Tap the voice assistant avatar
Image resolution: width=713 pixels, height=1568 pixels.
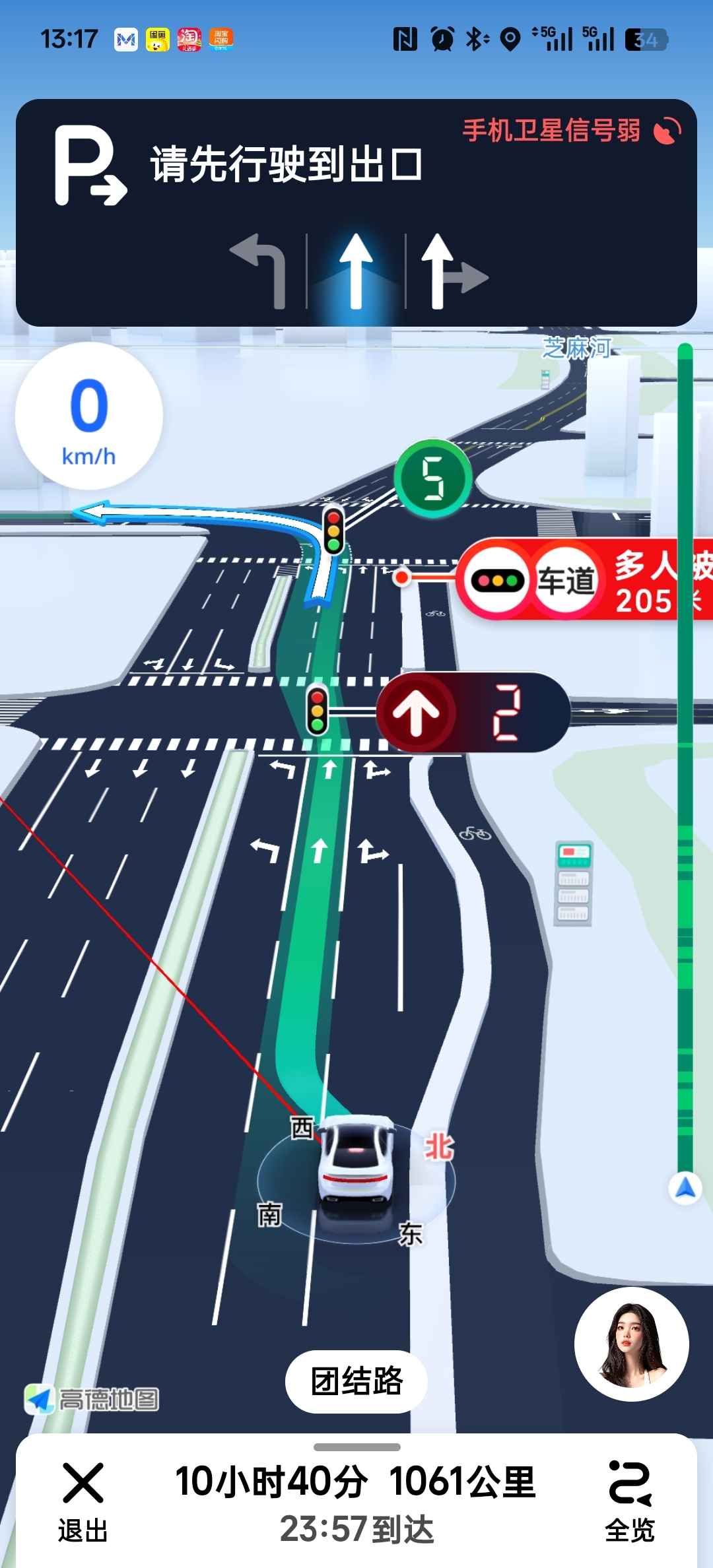tap(632, 1344)
